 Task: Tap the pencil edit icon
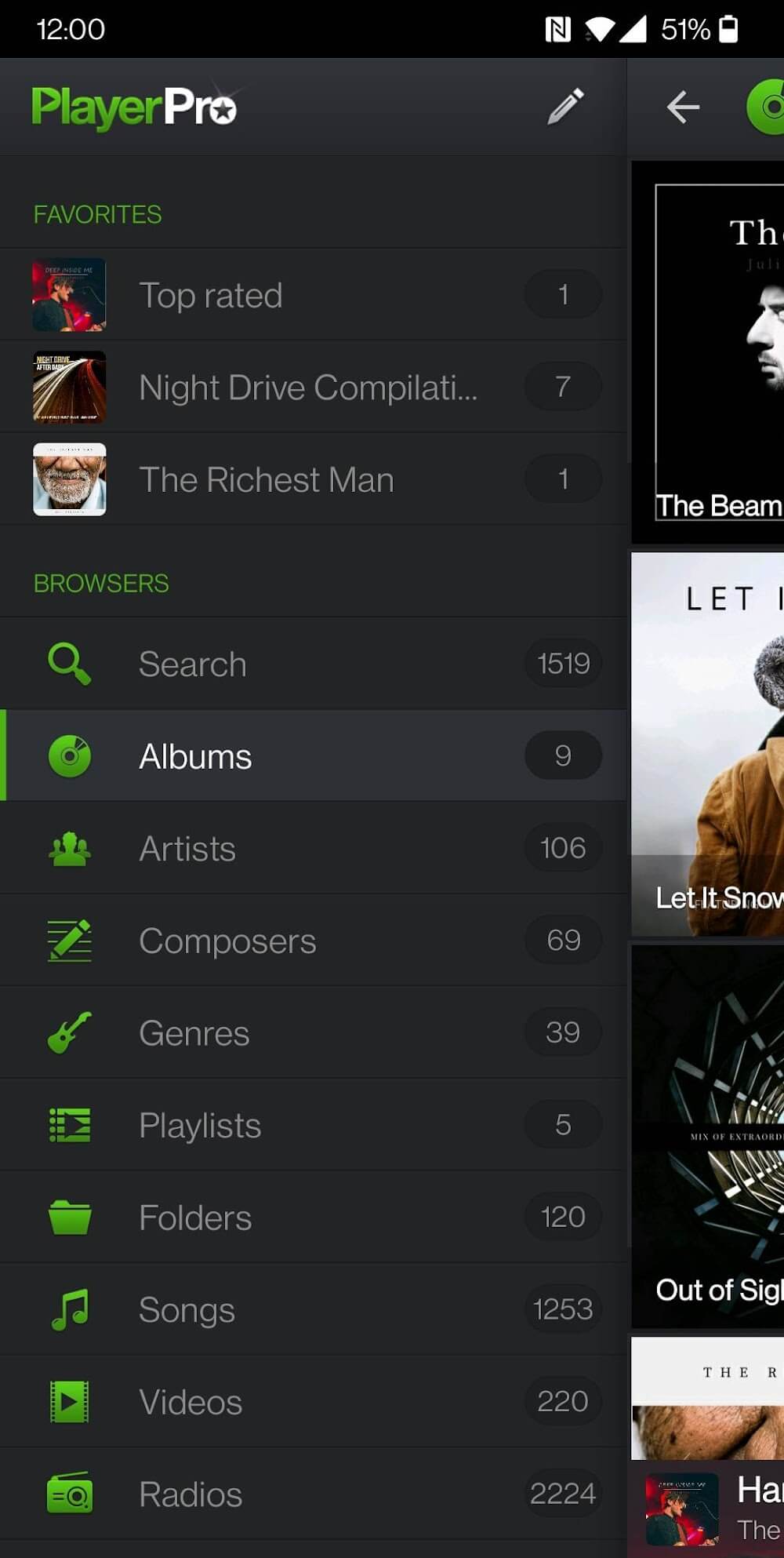pos(565,107)
